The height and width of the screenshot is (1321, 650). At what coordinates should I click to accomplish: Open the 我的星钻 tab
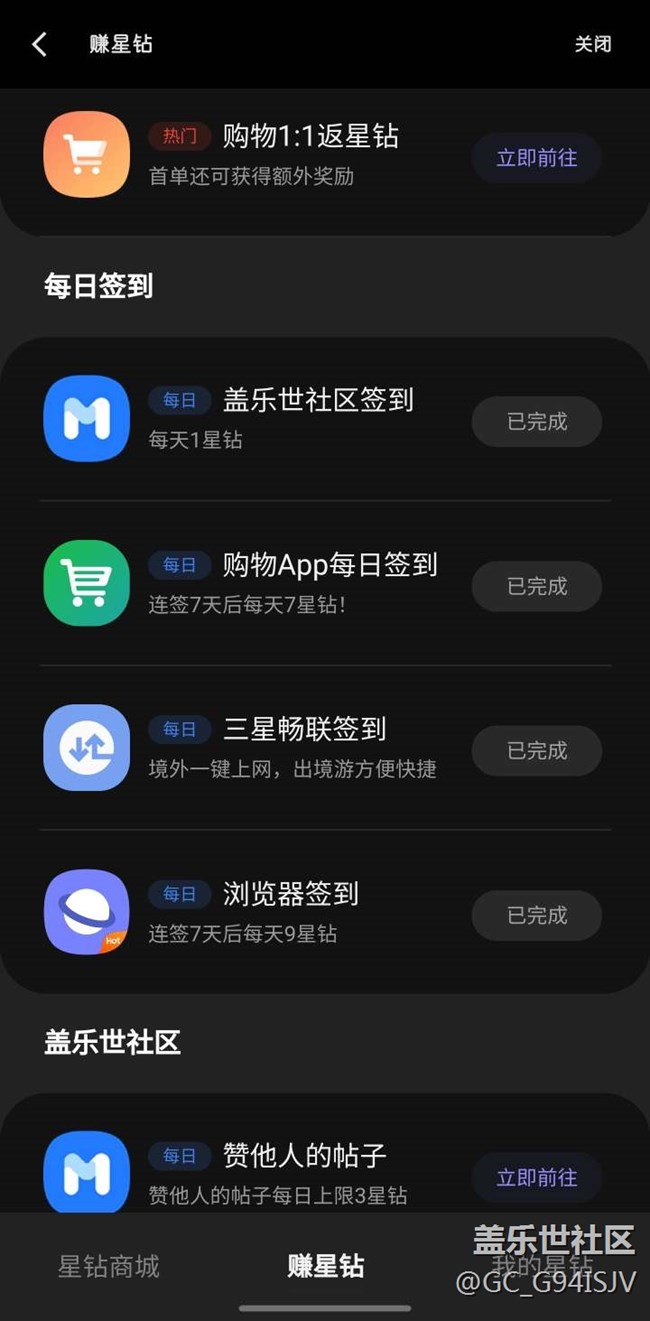[x=541, y=1264]
